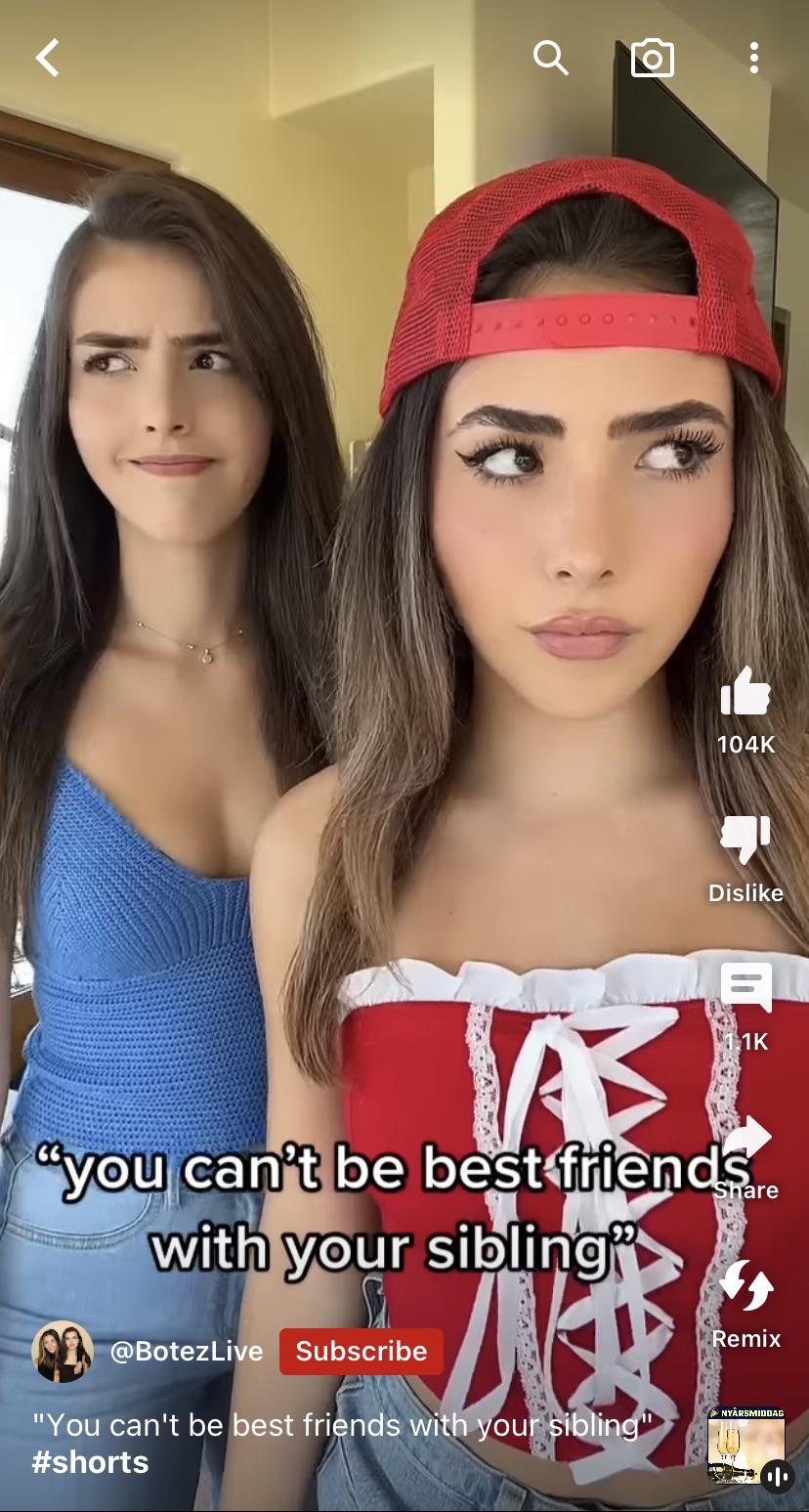
Task: Tap the back chevron arrow
Action: [47, 58]
